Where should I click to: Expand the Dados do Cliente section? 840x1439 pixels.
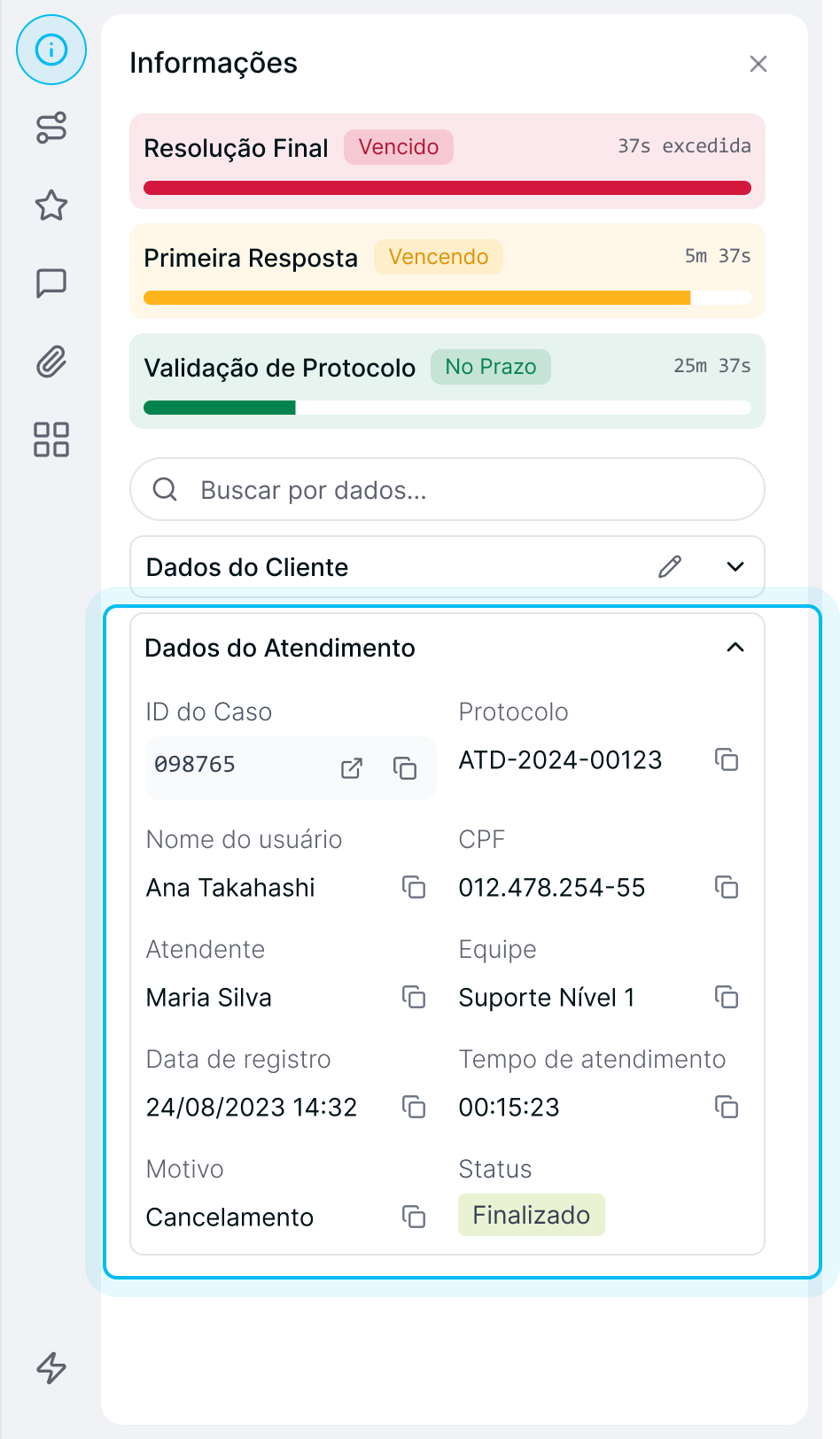(x=735, y=567)
